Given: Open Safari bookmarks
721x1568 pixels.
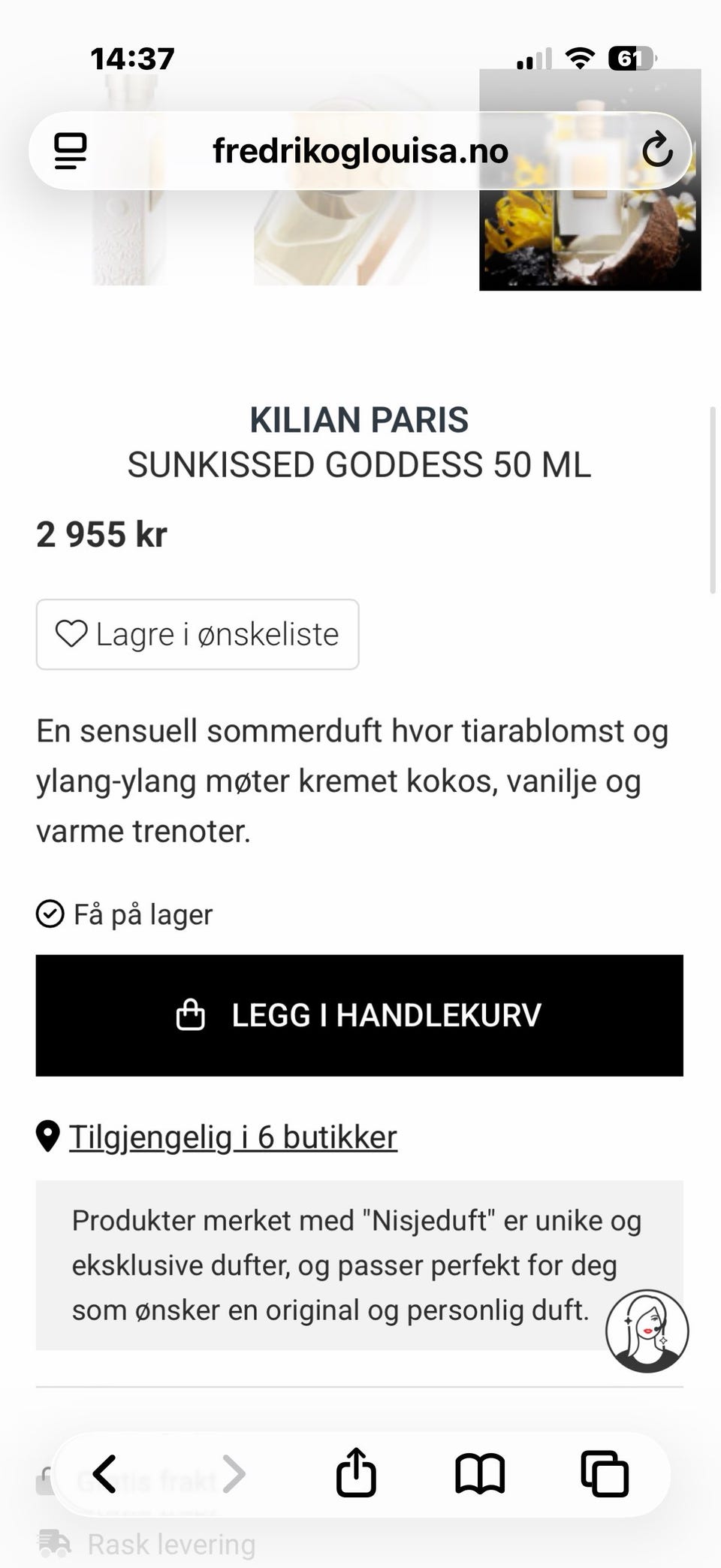Looking at the screenshot, I should (480, 1473).
